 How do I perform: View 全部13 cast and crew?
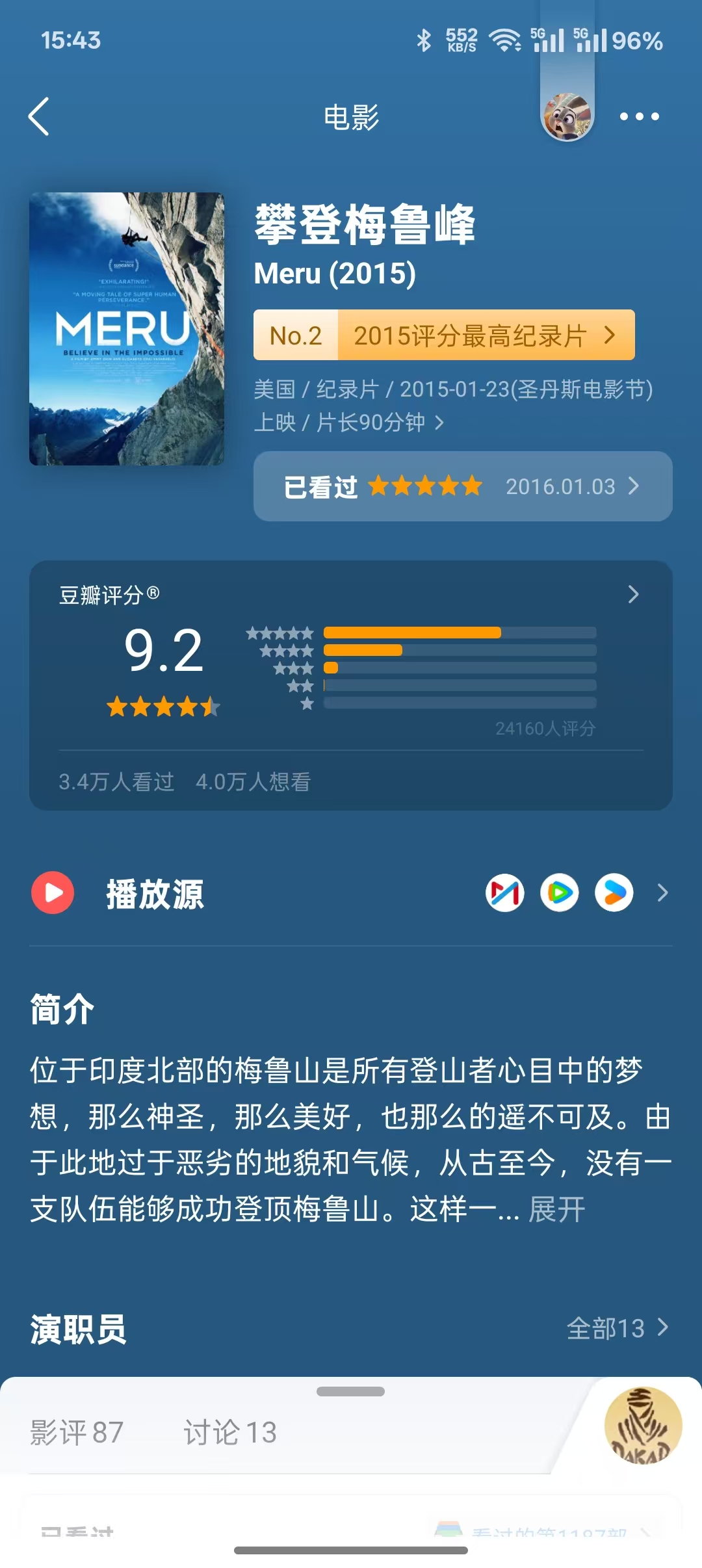(617, 1328)
